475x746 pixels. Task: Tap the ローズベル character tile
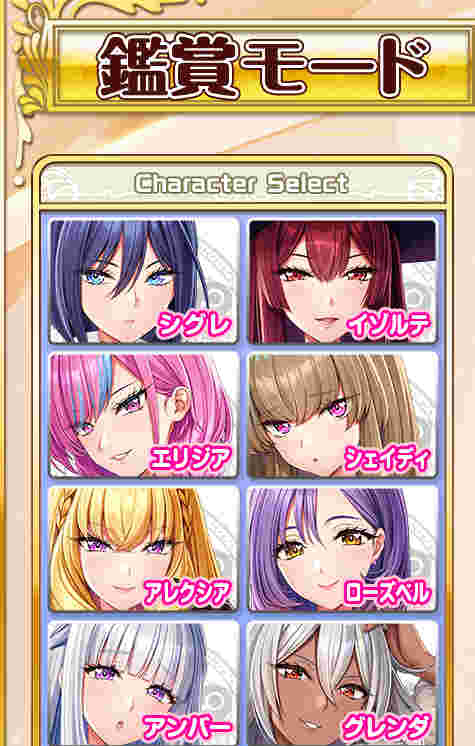342,549
